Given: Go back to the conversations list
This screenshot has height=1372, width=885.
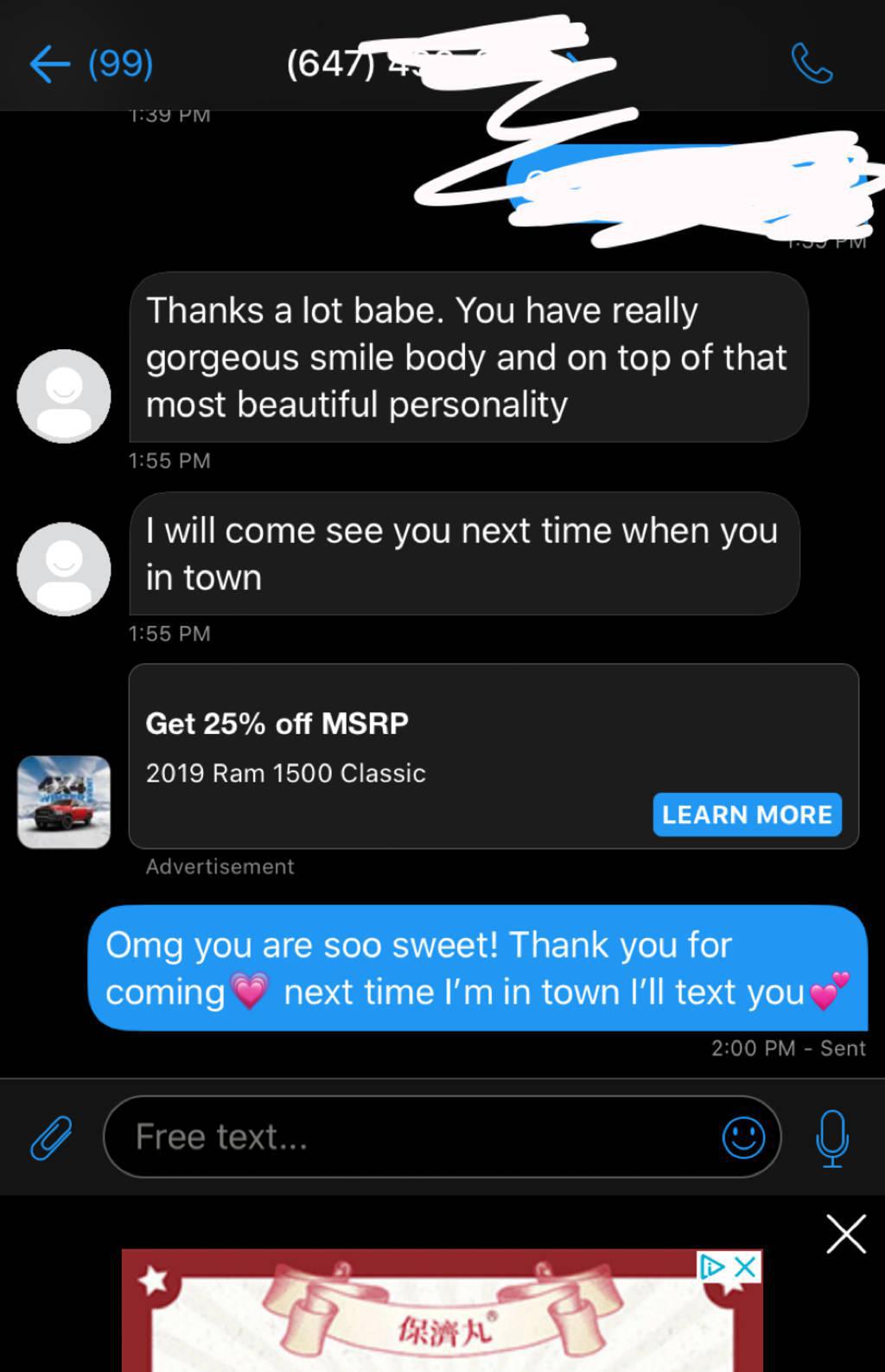Looking at the screenshot, I should tap(50, 64).
